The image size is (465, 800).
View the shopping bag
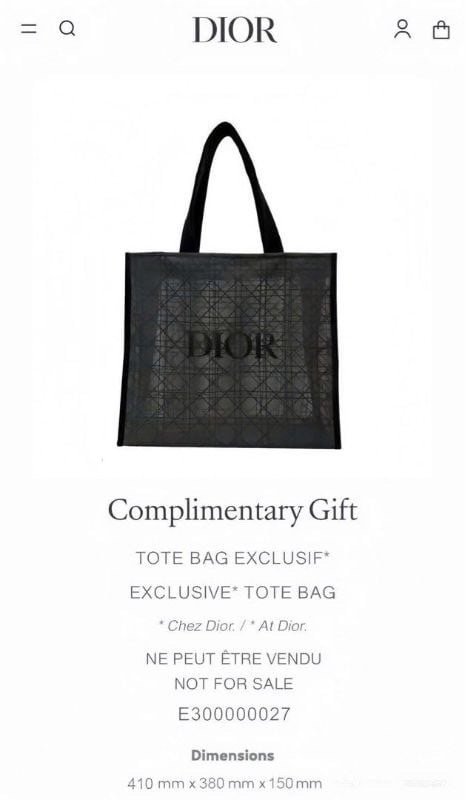pyautogui.click(x=441, y=30)
